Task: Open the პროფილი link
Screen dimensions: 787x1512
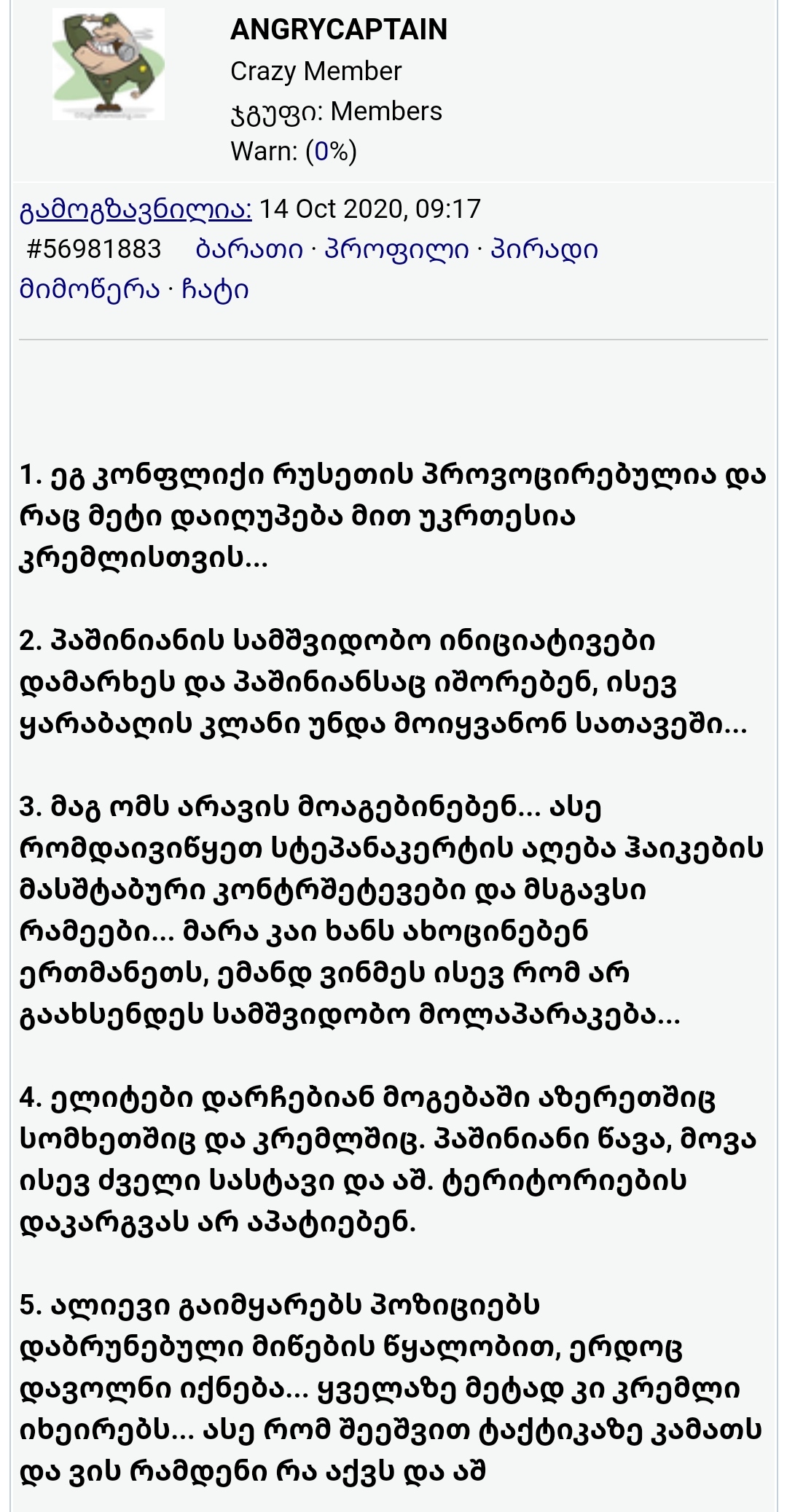Action: click(x=396, y=249)
